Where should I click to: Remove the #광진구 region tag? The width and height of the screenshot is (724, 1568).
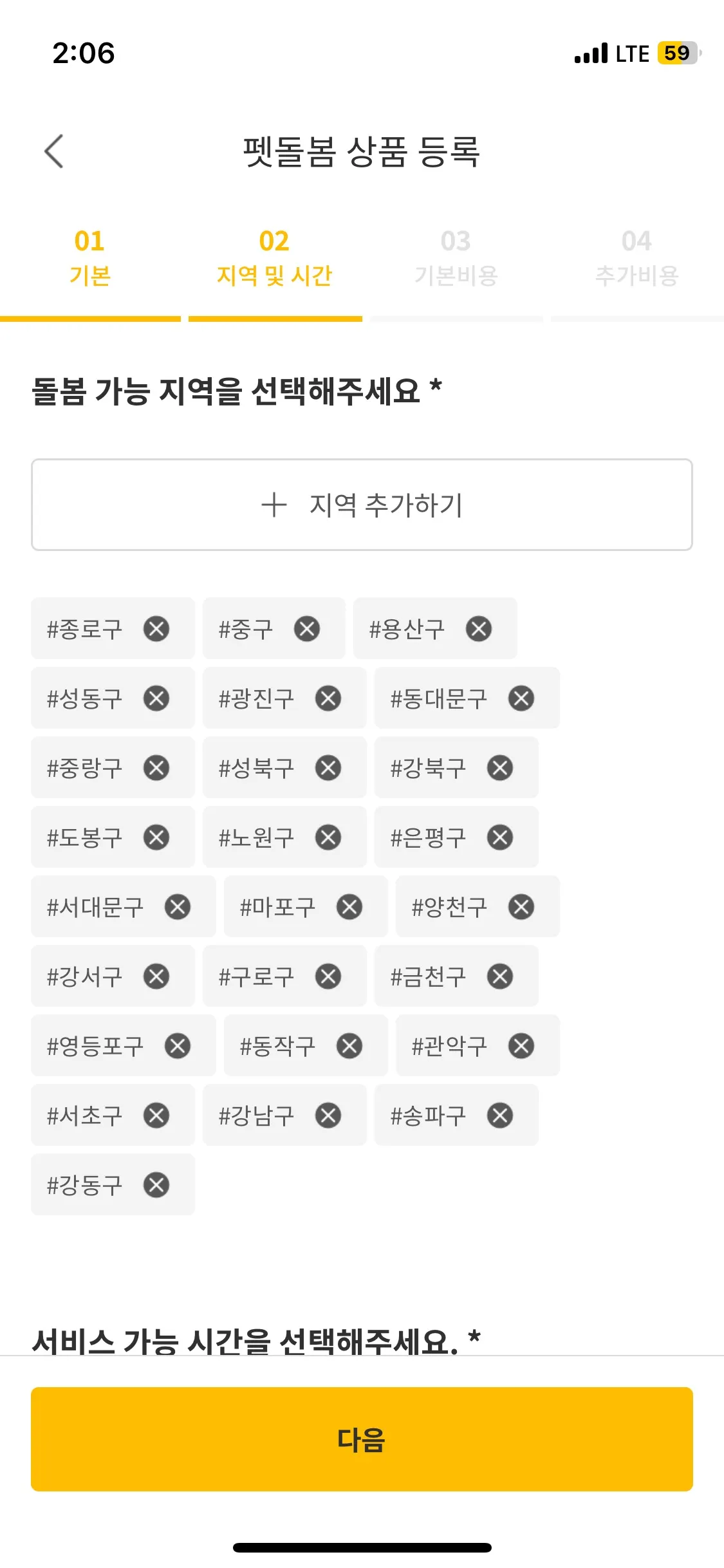[x=328, y=698]
